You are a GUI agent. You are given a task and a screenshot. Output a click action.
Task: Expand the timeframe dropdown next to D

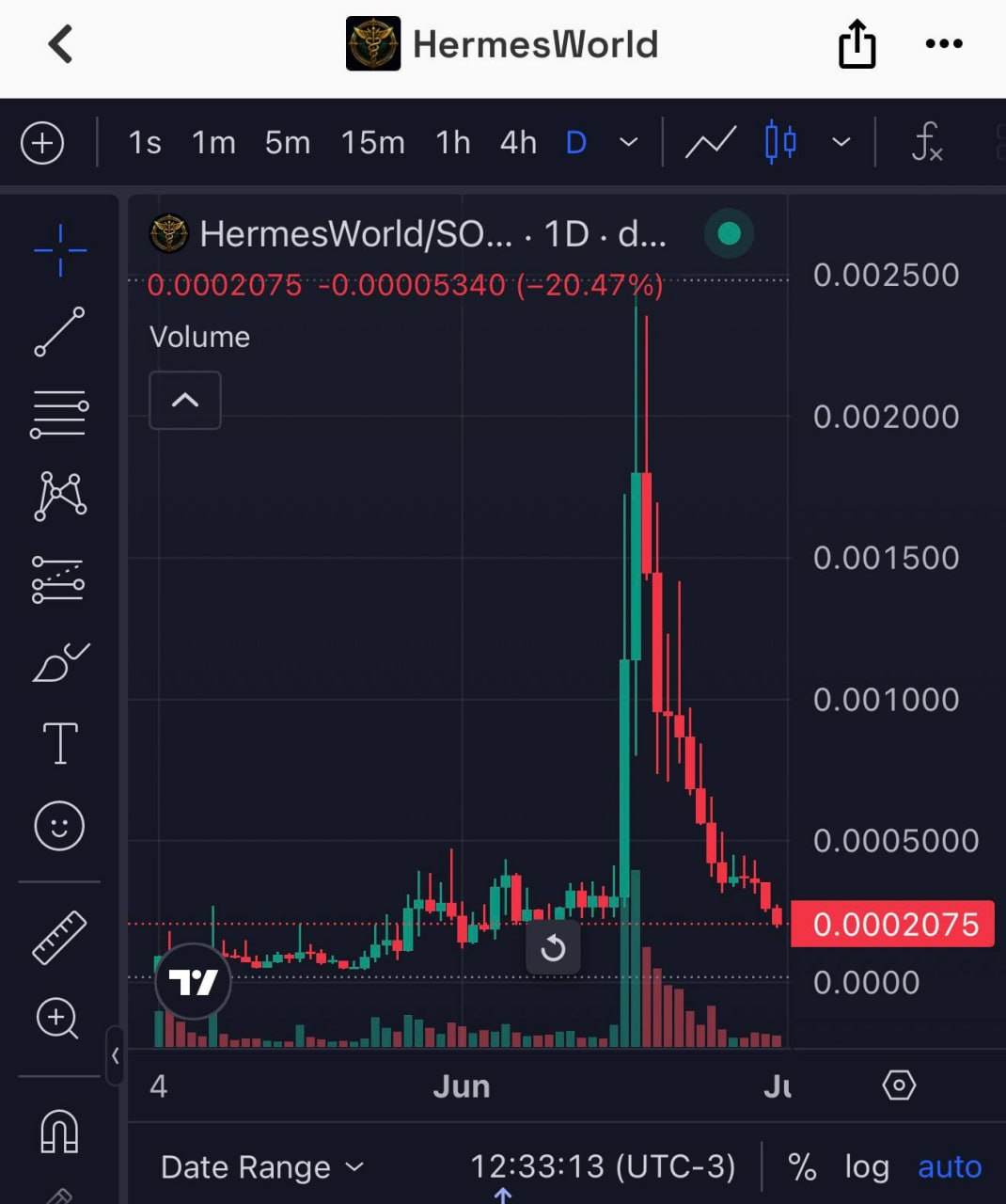[x=629, y=143]
